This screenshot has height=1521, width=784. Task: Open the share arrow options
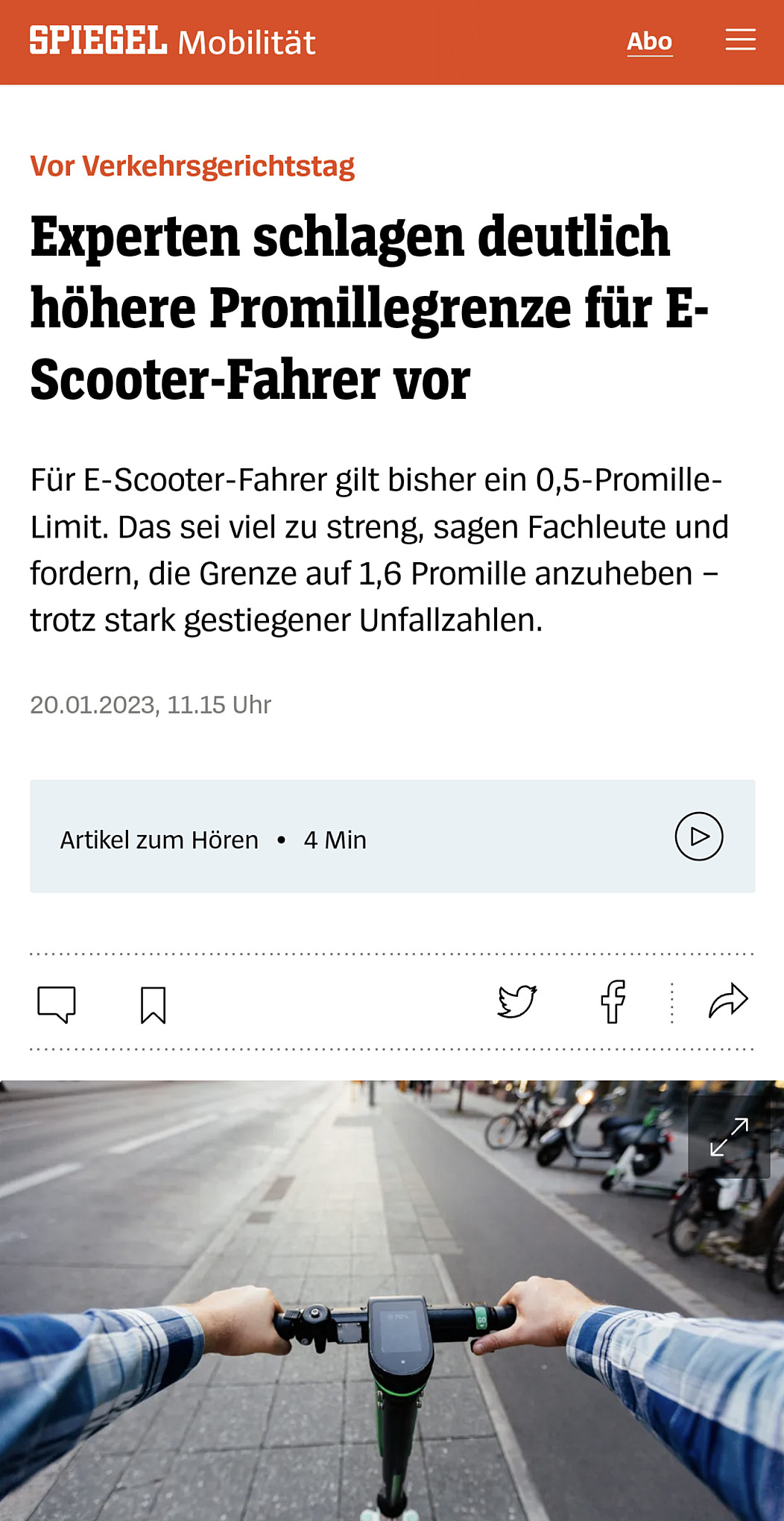coord(728,1001)
